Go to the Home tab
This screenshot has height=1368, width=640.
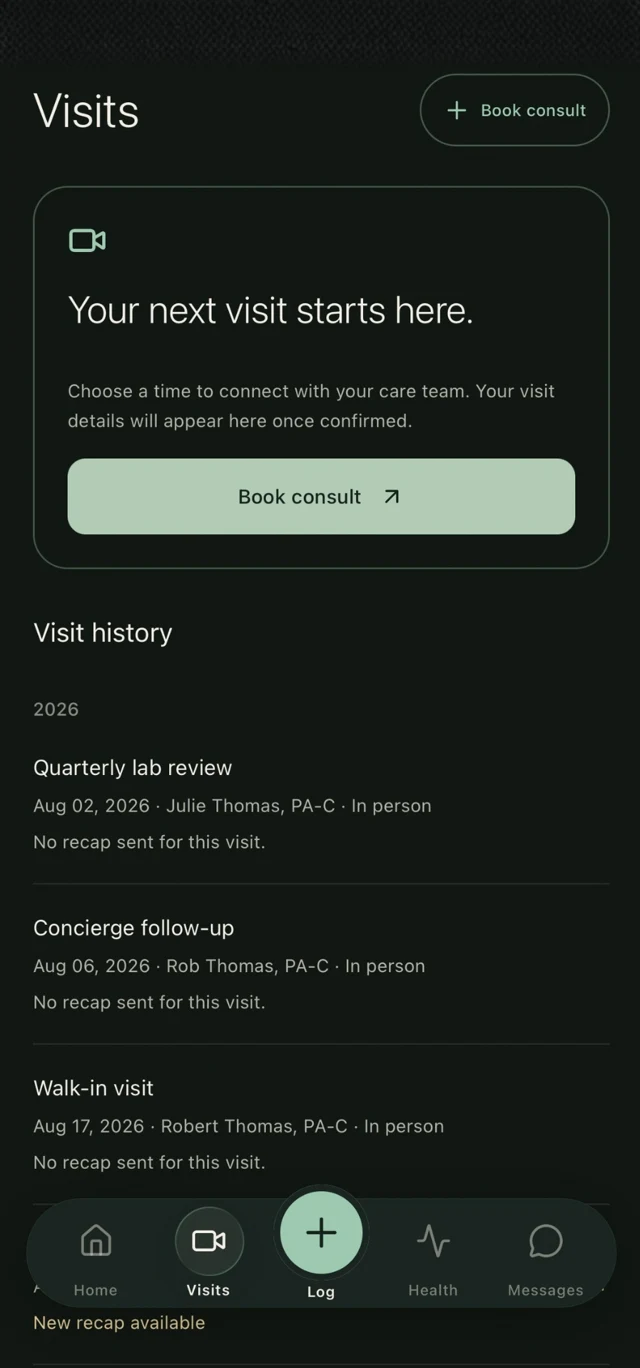(96, 1258)
